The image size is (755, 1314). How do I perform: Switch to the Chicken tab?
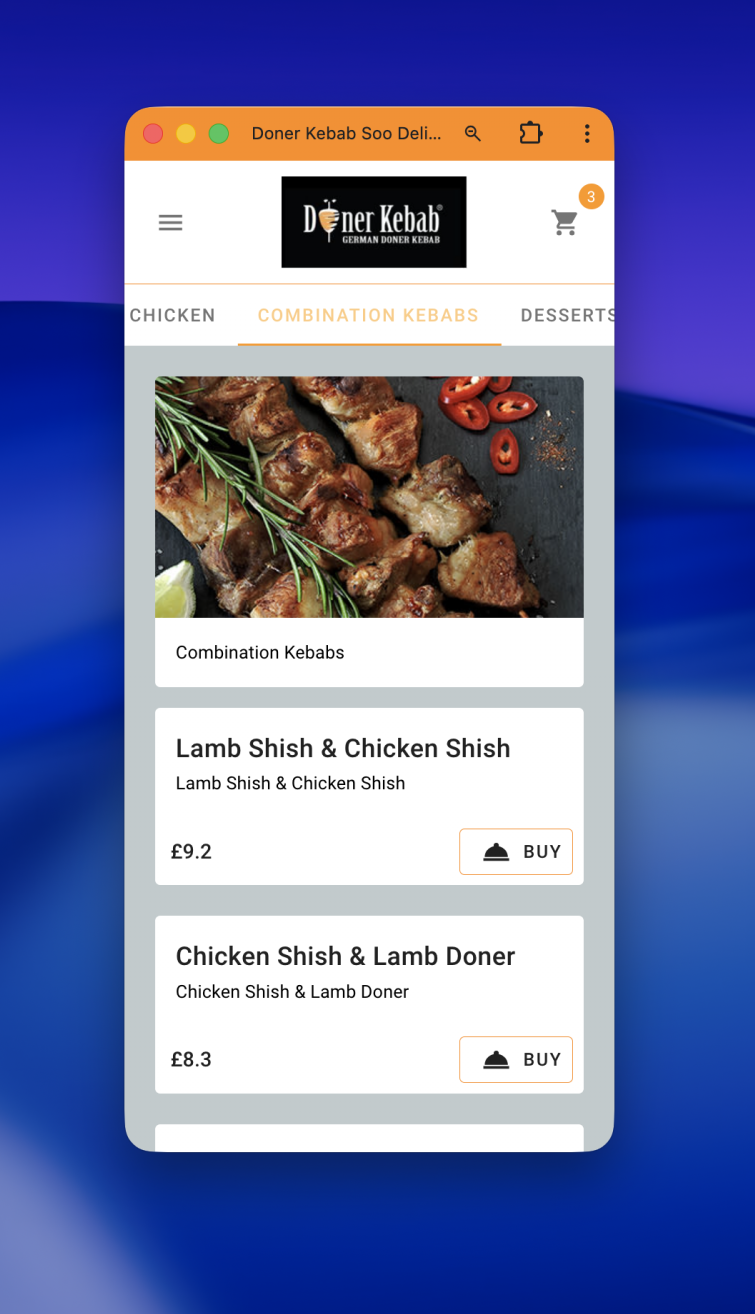click(172, 315)
